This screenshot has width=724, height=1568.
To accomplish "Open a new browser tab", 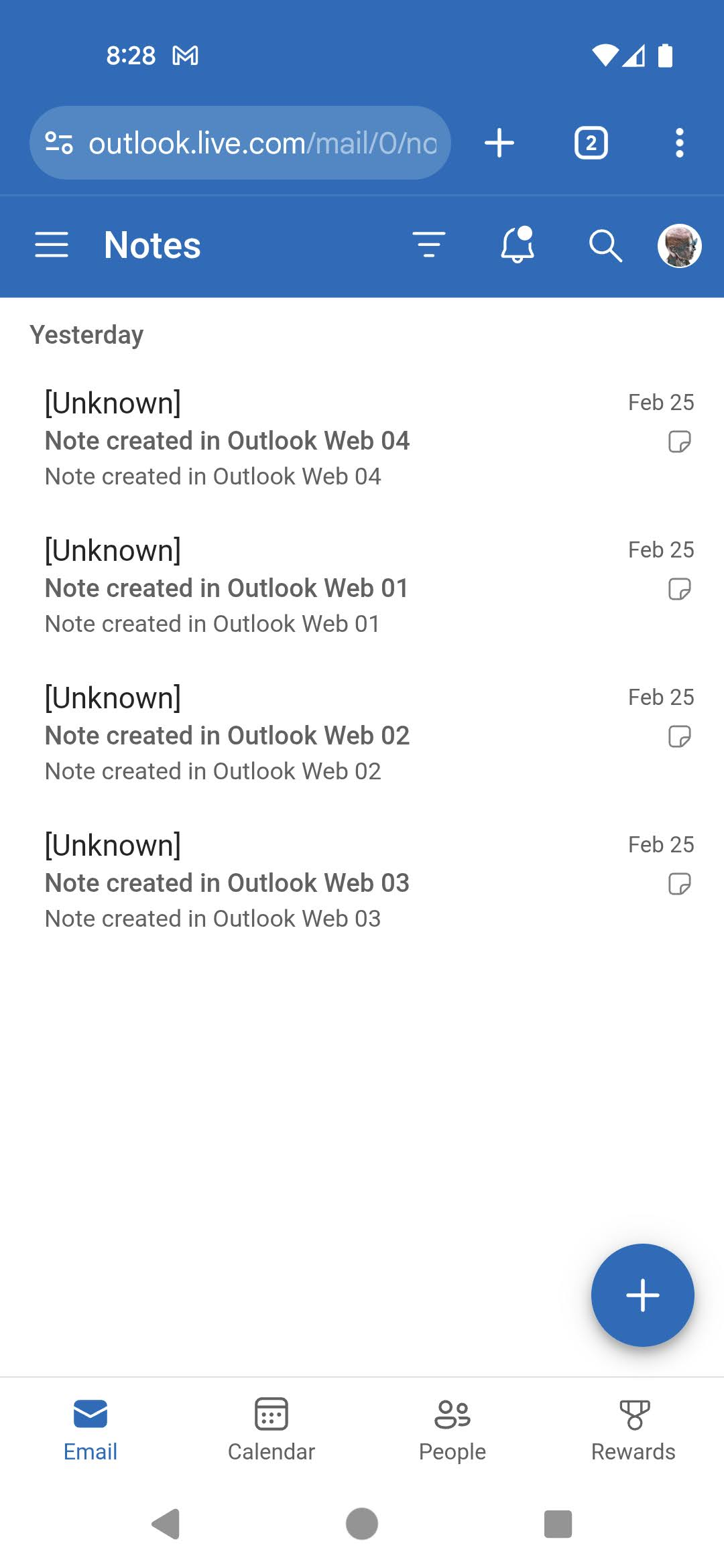I will pyautogui.click(x=499, y=143).
